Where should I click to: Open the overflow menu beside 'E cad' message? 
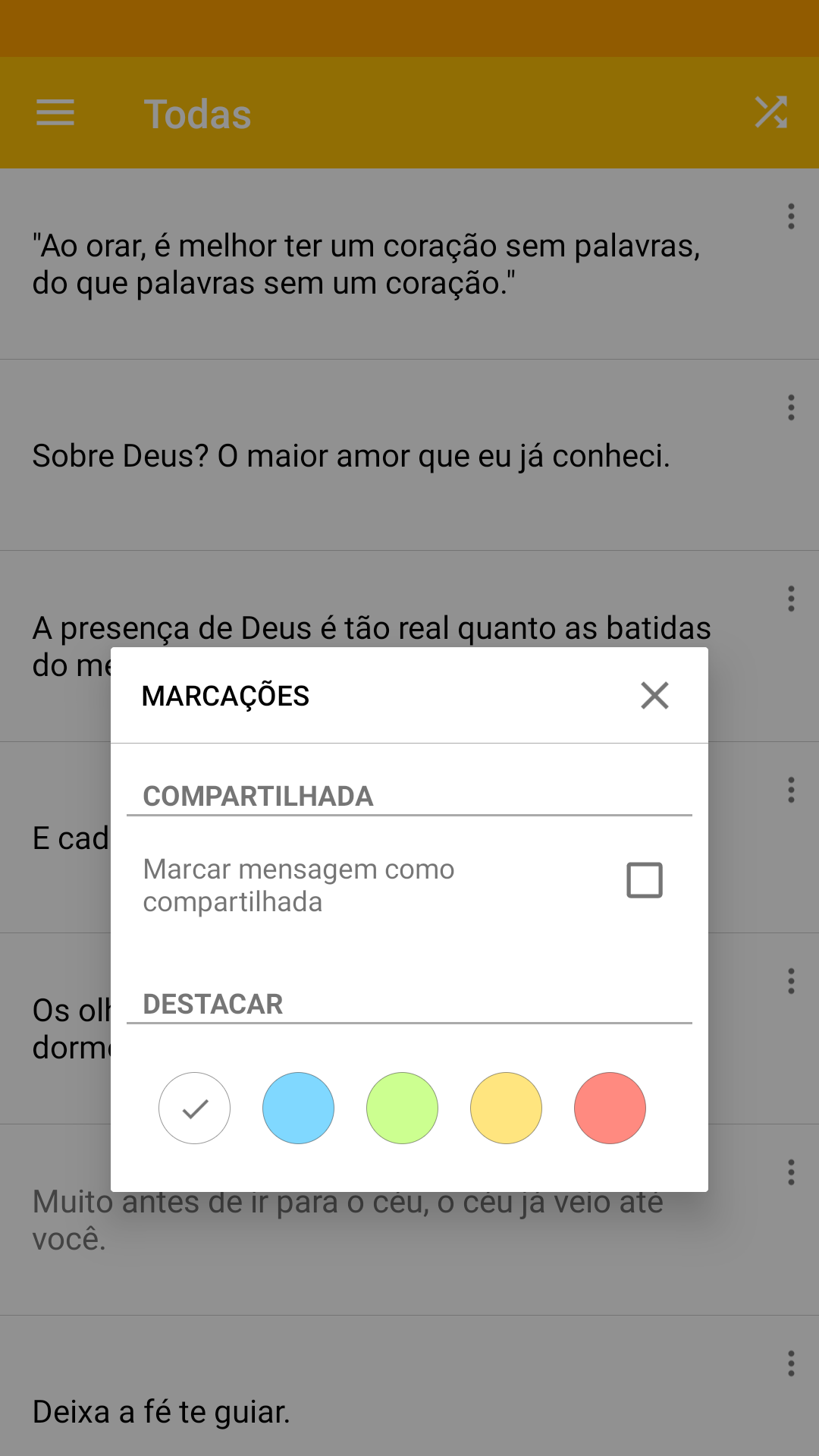[x=791, y=789]
